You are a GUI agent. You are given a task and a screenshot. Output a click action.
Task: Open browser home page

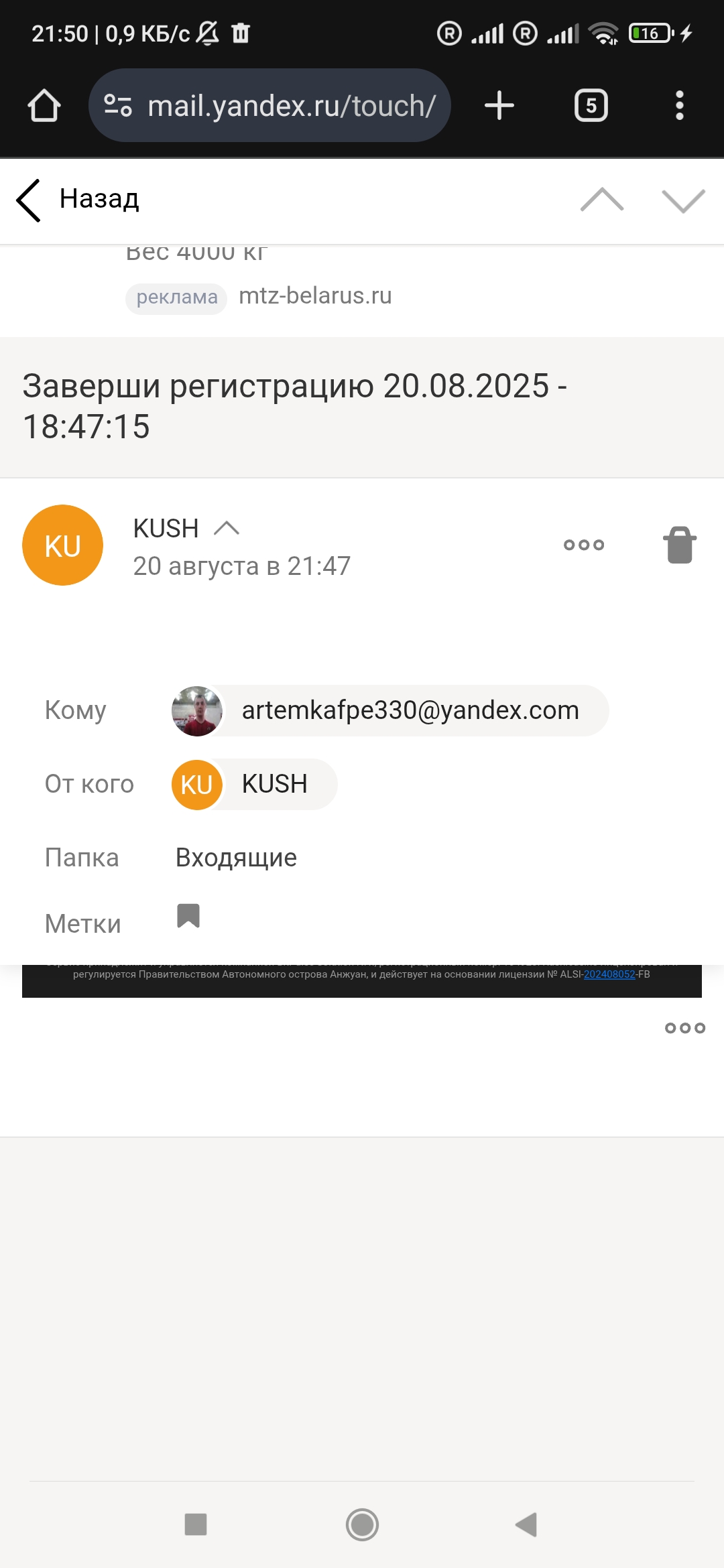pos(44,106)
